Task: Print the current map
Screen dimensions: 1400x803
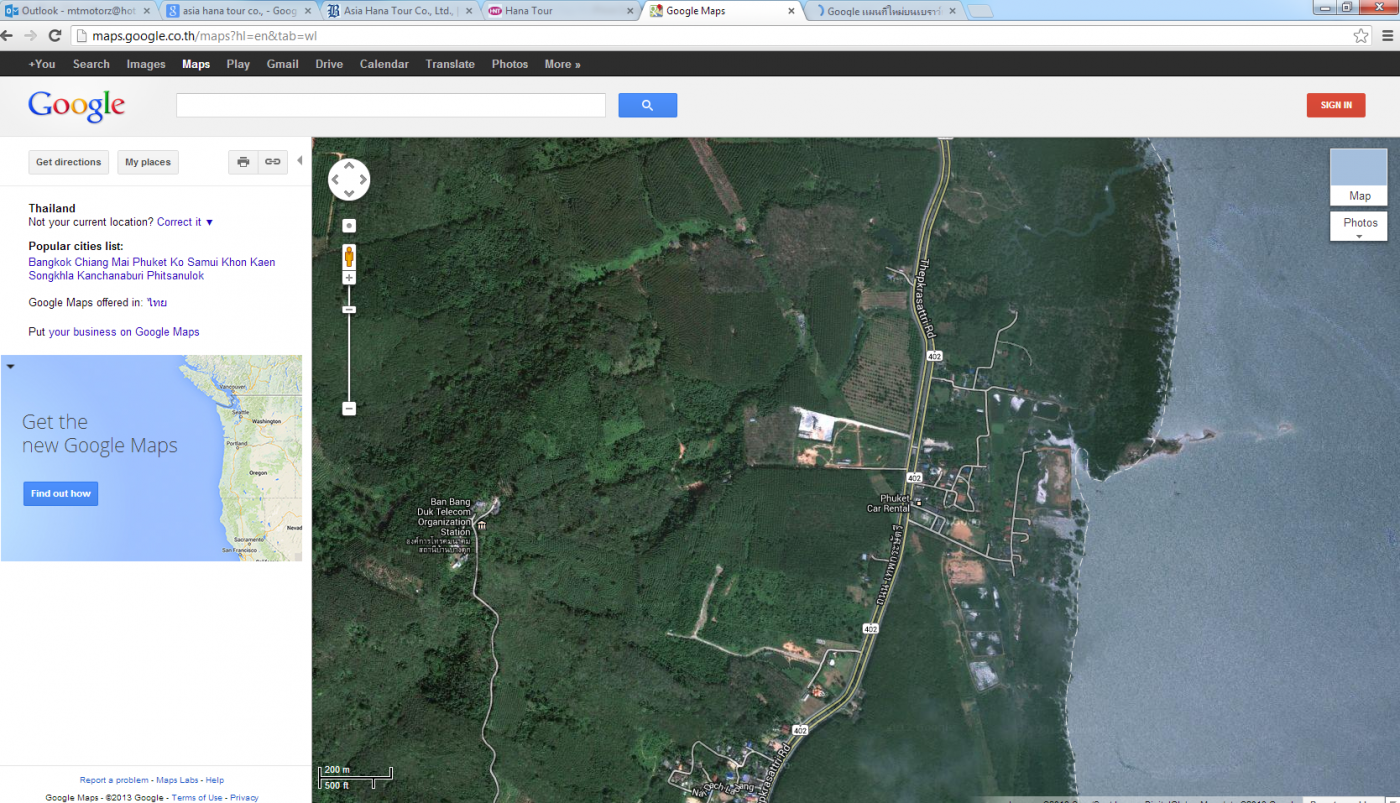Action: [x=243, y=162]
